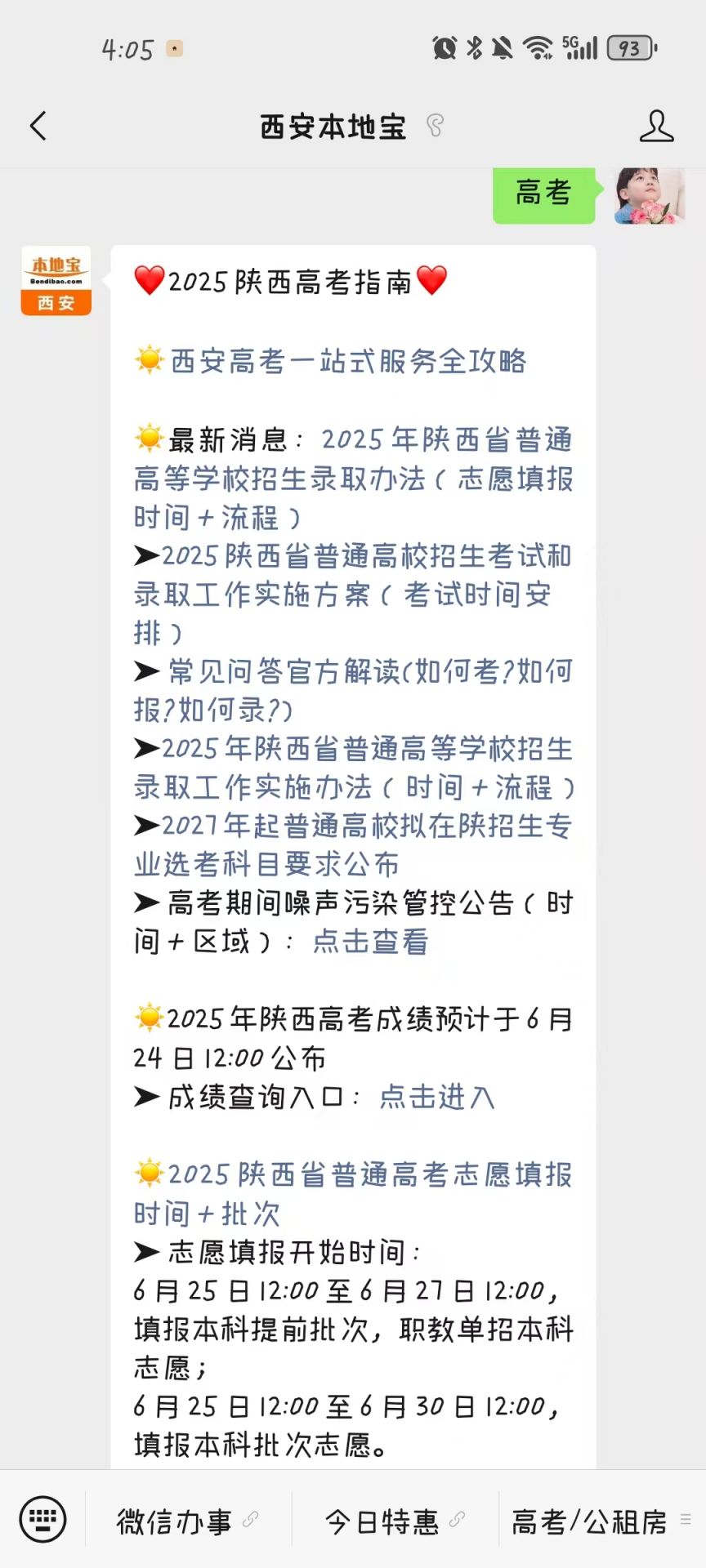
Task: Open 西安高考一站式服务全攻略 link
Action: click(348, 360)
